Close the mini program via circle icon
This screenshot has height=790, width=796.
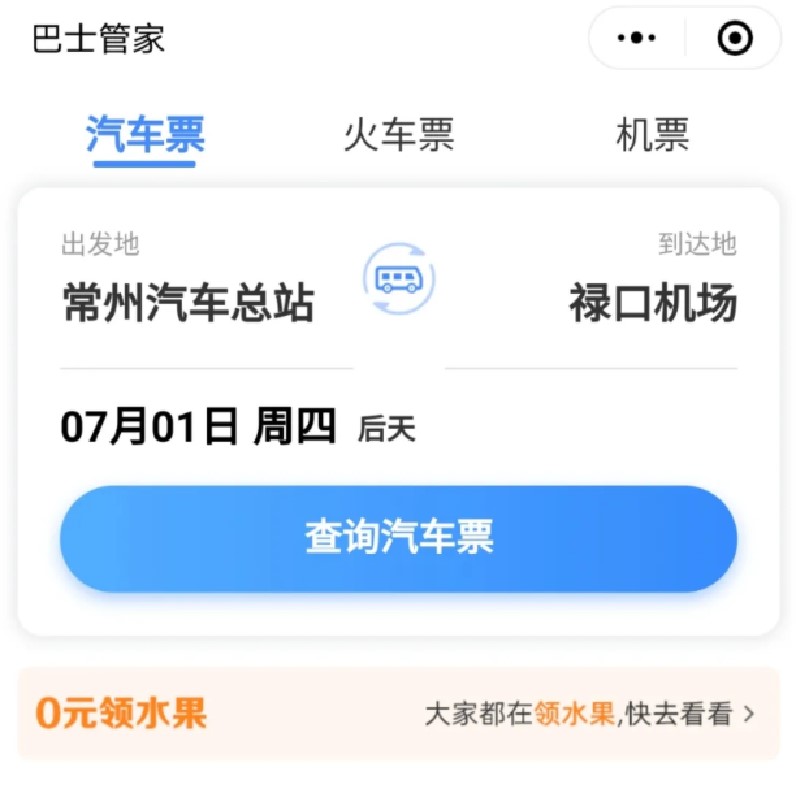coord(735,39)
